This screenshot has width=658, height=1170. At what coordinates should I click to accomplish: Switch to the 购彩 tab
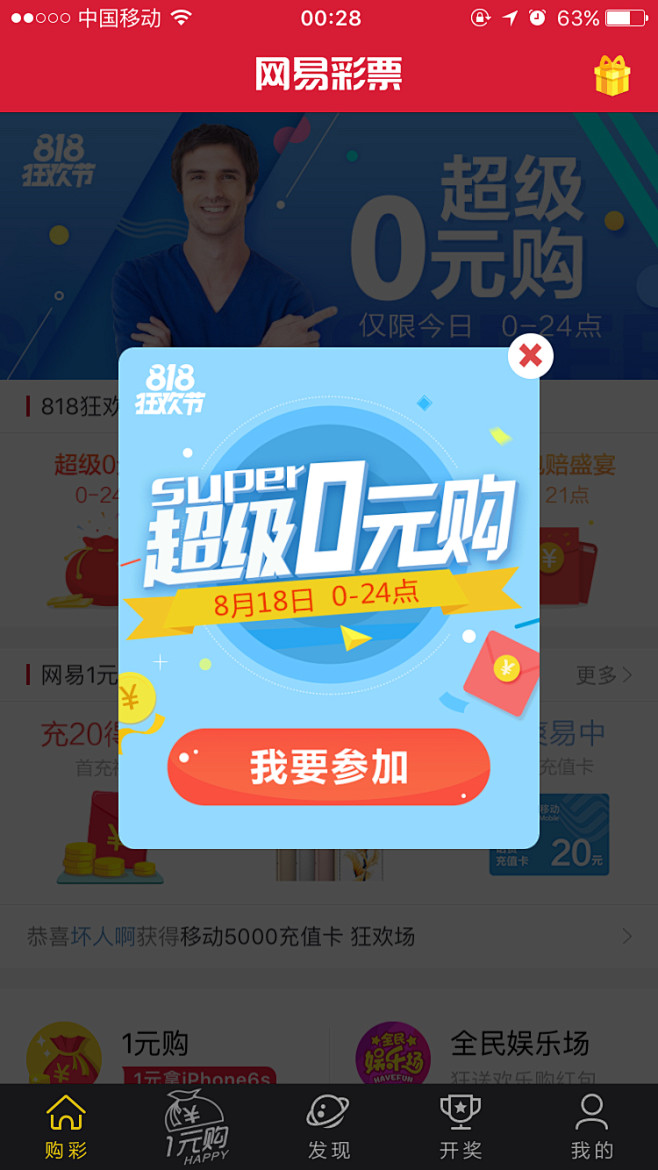click(66, 1127)
